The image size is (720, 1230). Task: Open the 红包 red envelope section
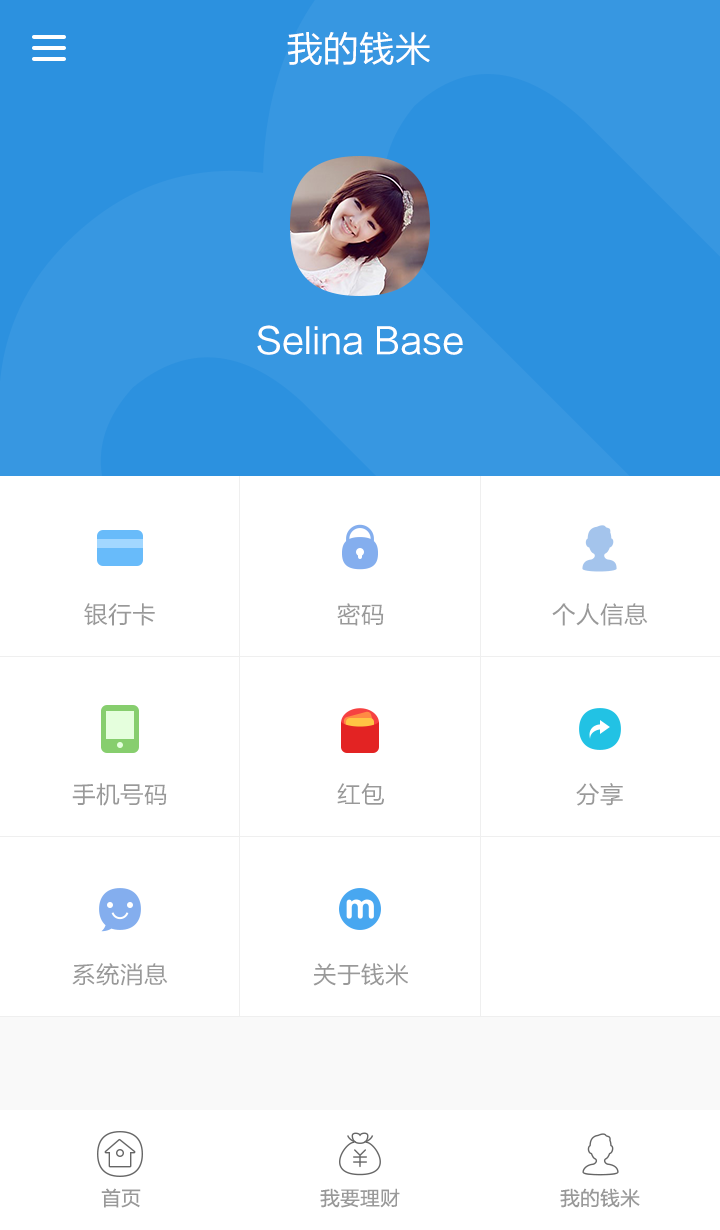360,747
